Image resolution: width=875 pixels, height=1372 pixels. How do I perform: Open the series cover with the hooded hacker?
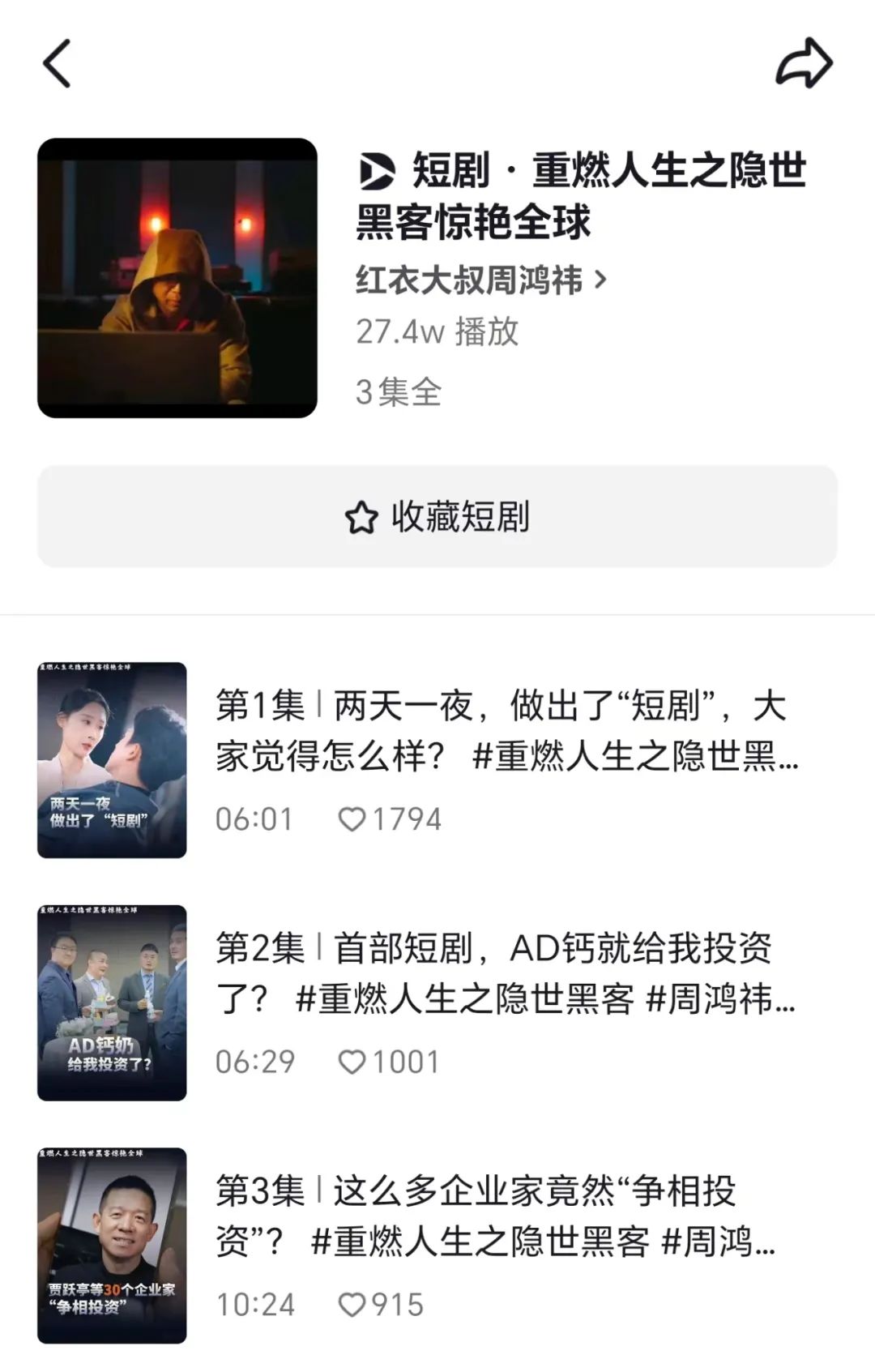click(177, 278)
